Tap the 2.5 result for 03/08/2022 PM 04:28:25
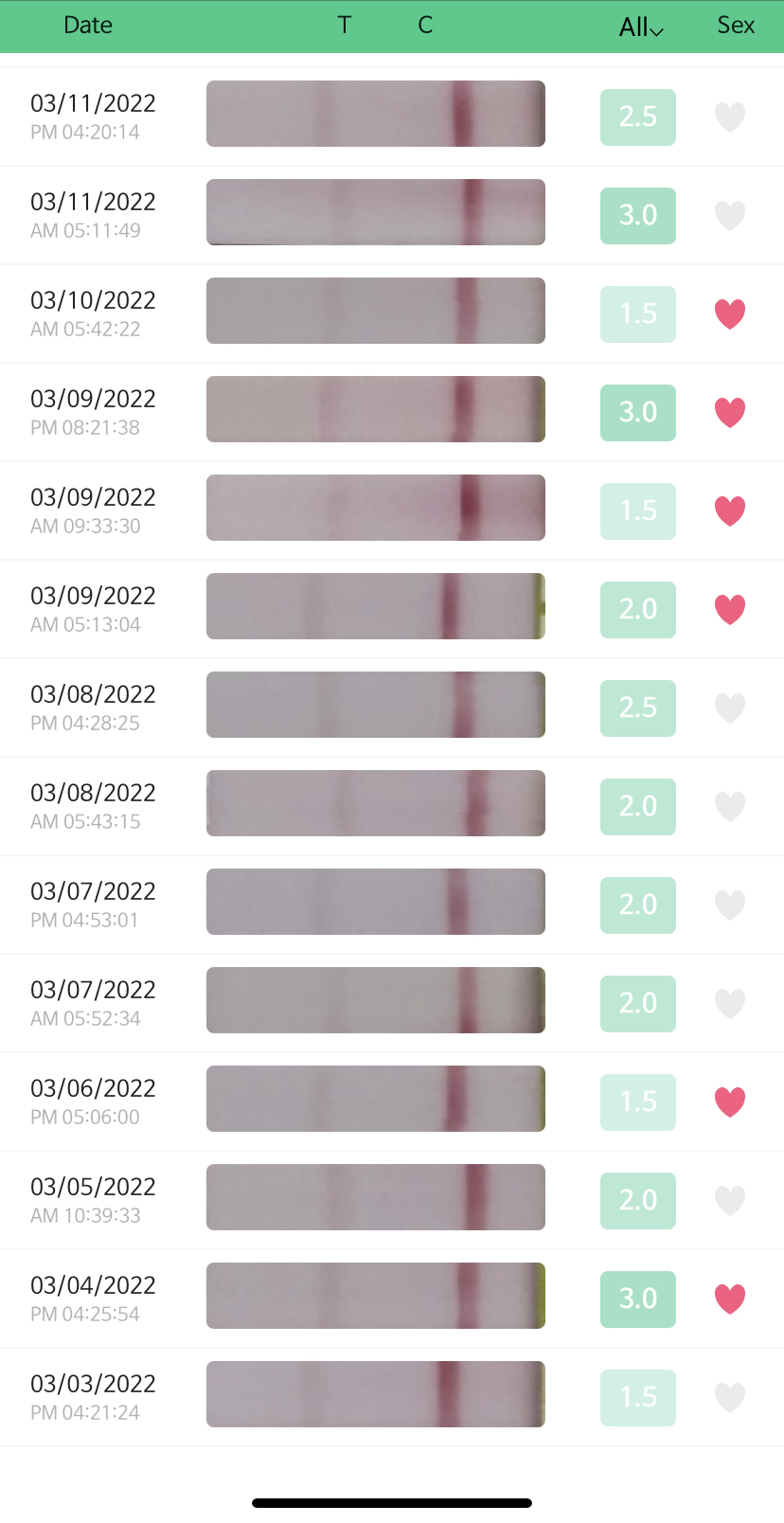The height and width of the screenshot is (1523, 784). [637, 708]
